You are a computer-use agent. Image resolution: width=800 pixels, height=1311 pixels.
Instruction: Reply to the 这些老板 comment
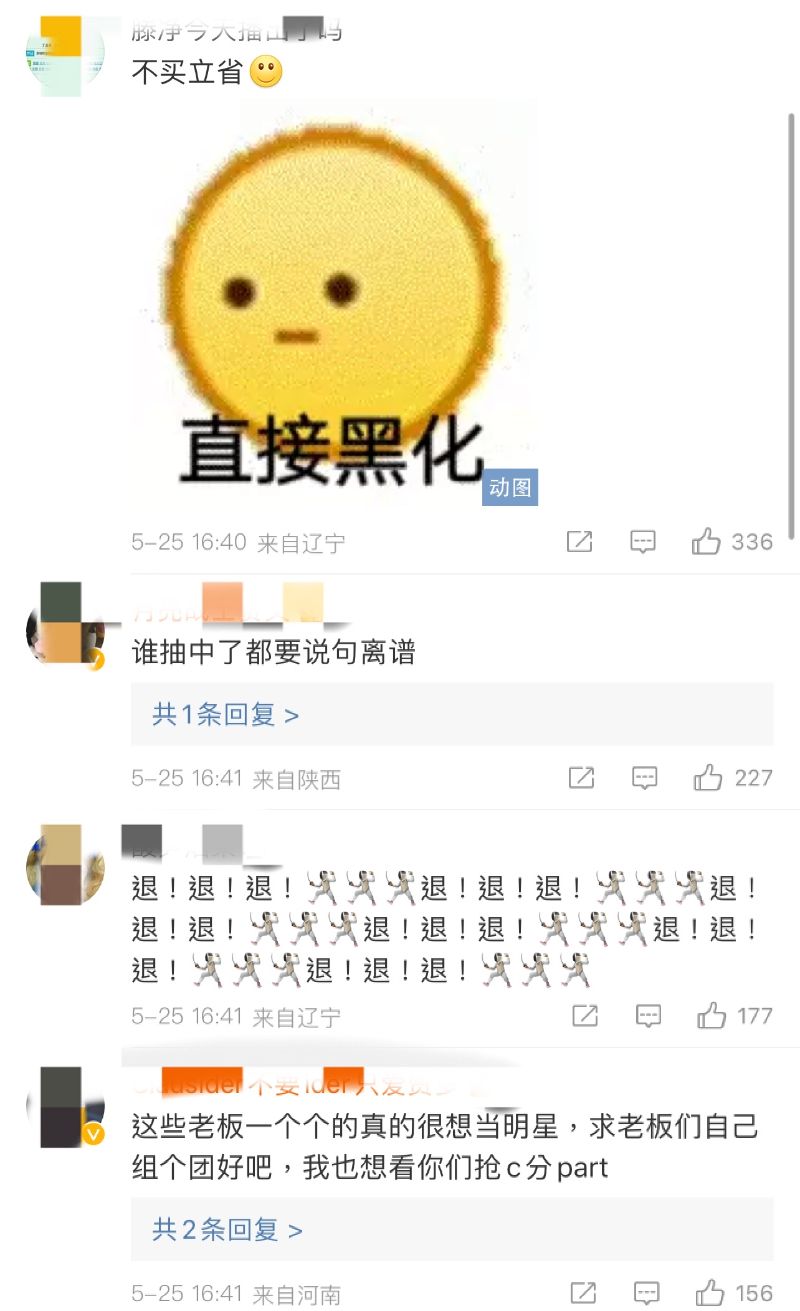[x=646, y=1292]
